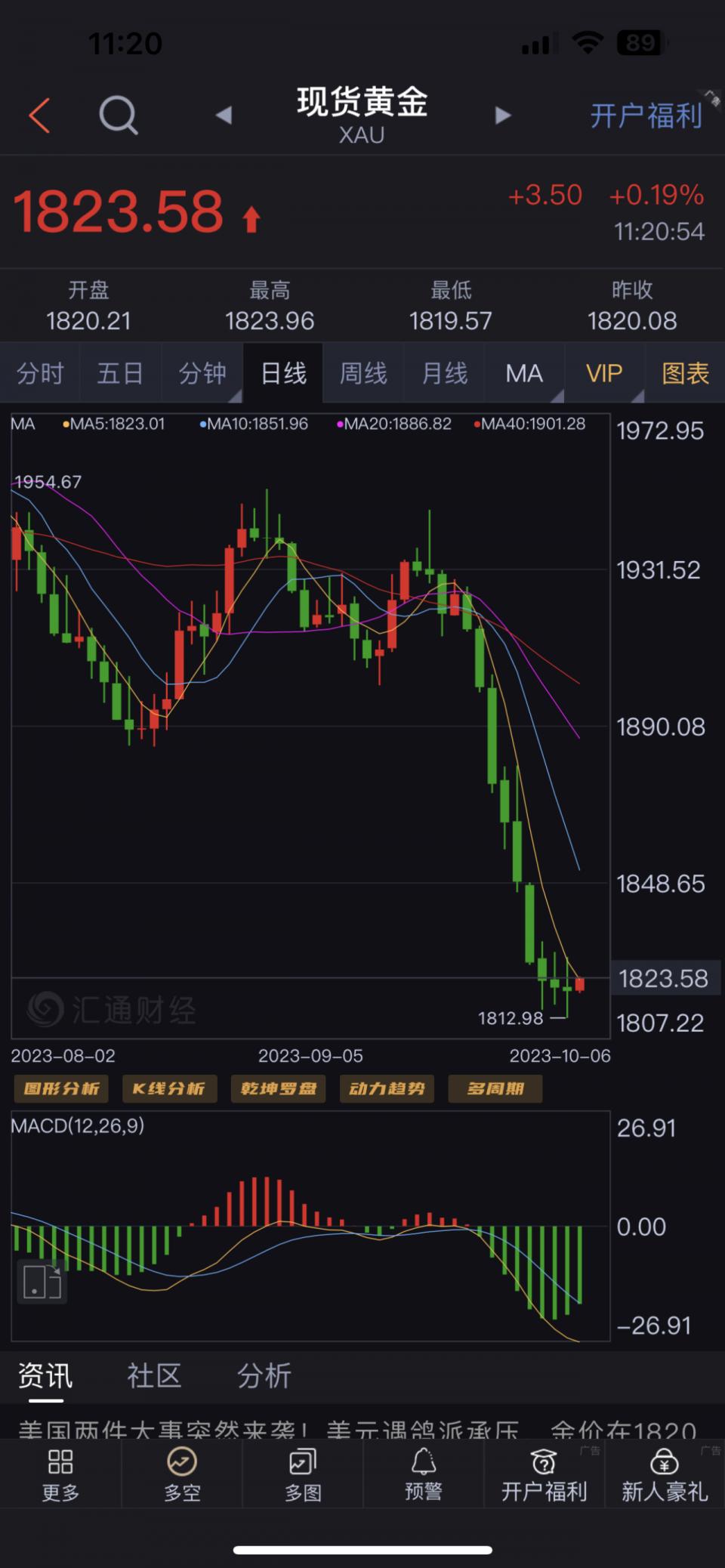Open the 分钟 interval dropdown

202,373
